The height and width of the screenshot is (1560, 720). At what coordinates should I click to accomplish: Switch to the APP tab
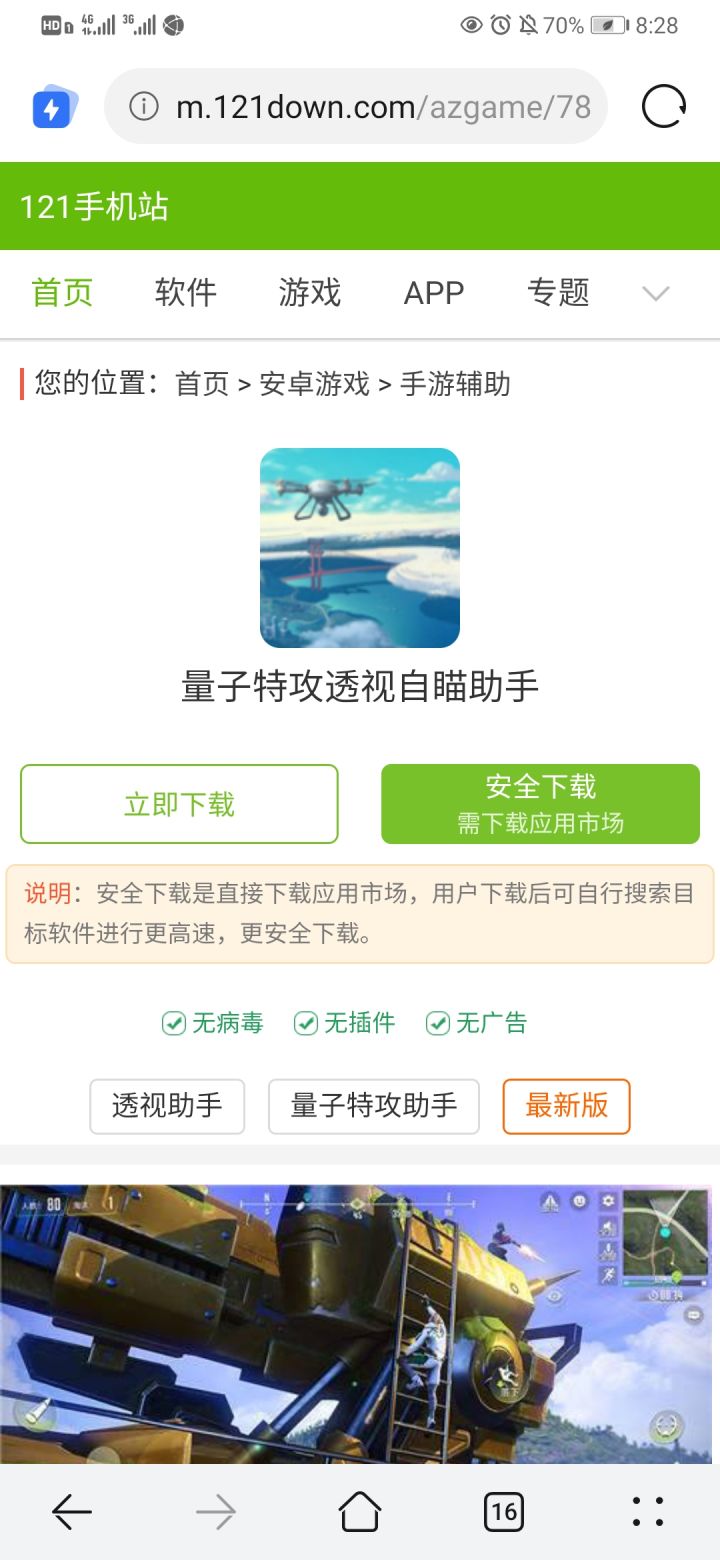[x=433, y=292]
